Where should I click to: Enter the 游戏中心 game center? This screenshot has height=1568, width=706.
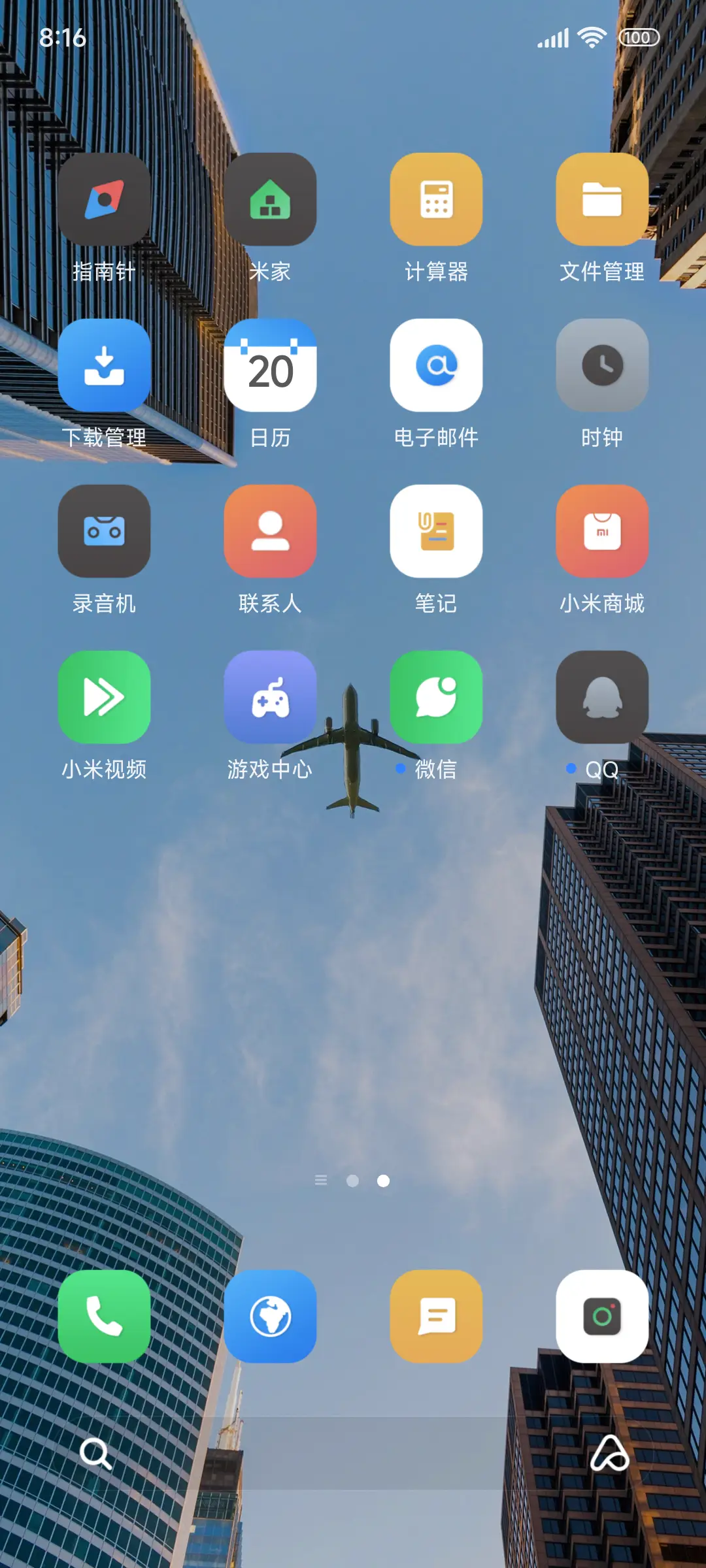pyautogui.click(x=271, y=698)
